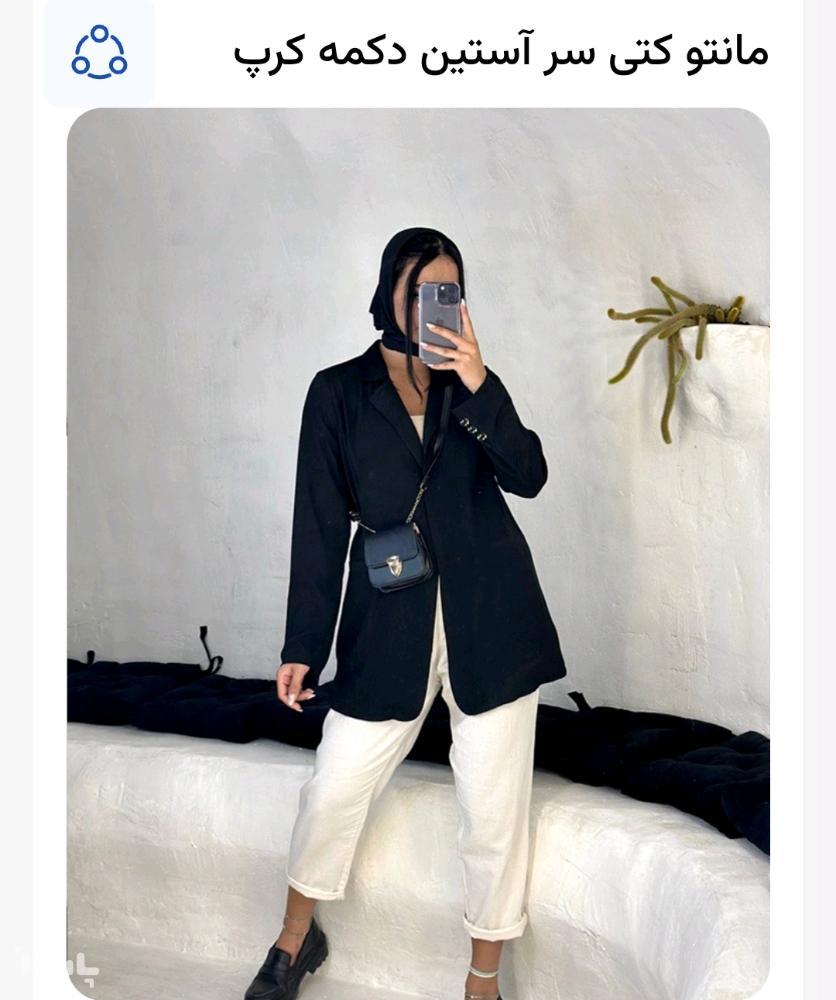Image resolution: width=836 pixels, height=1000 pixels.
Task: Tap the share icon beside the product title
Action: [99, 52]
